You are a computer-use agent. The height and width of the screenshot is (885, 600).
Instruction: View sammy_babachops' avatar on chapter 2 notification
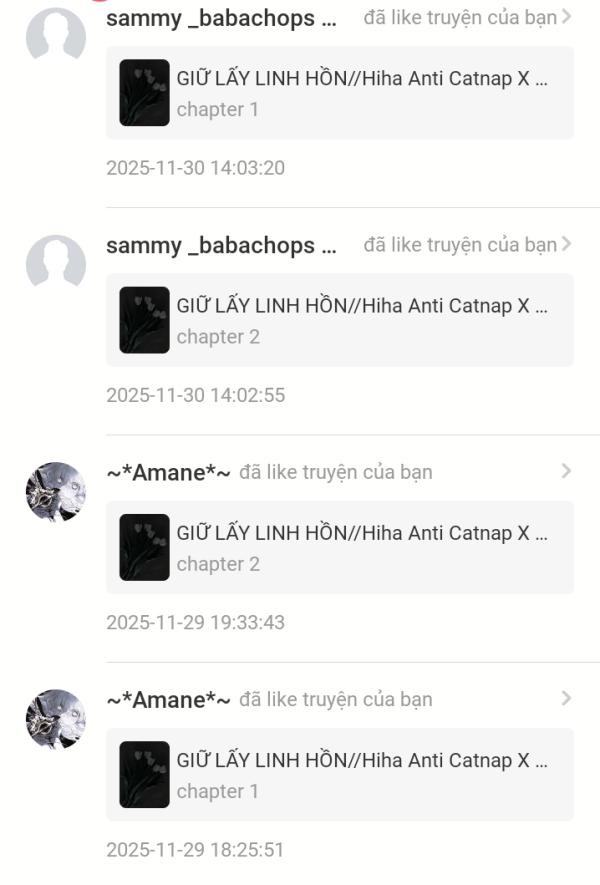tap(55, 263)
